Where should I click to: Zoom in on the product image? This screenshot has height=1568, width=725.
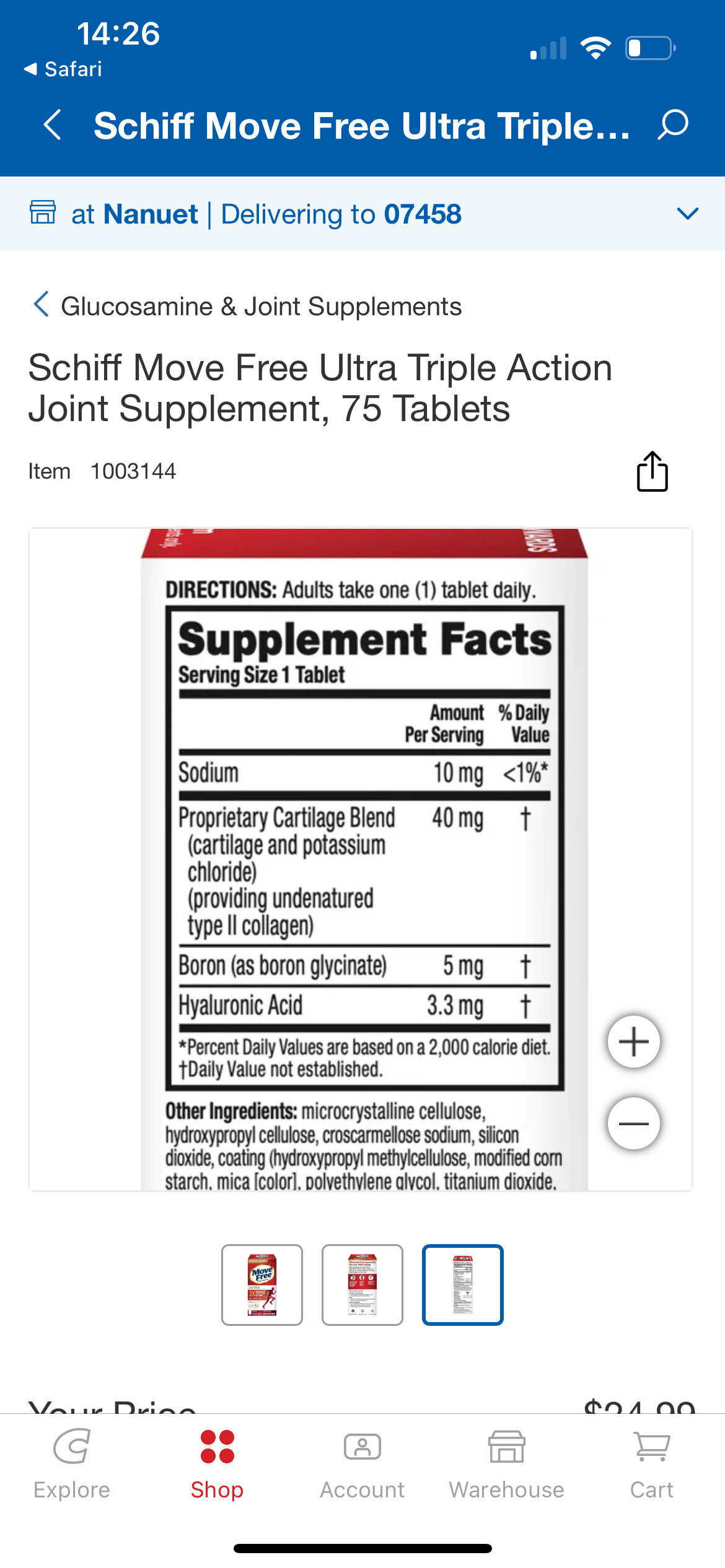pyautogui.click(x=633, y=1042)
